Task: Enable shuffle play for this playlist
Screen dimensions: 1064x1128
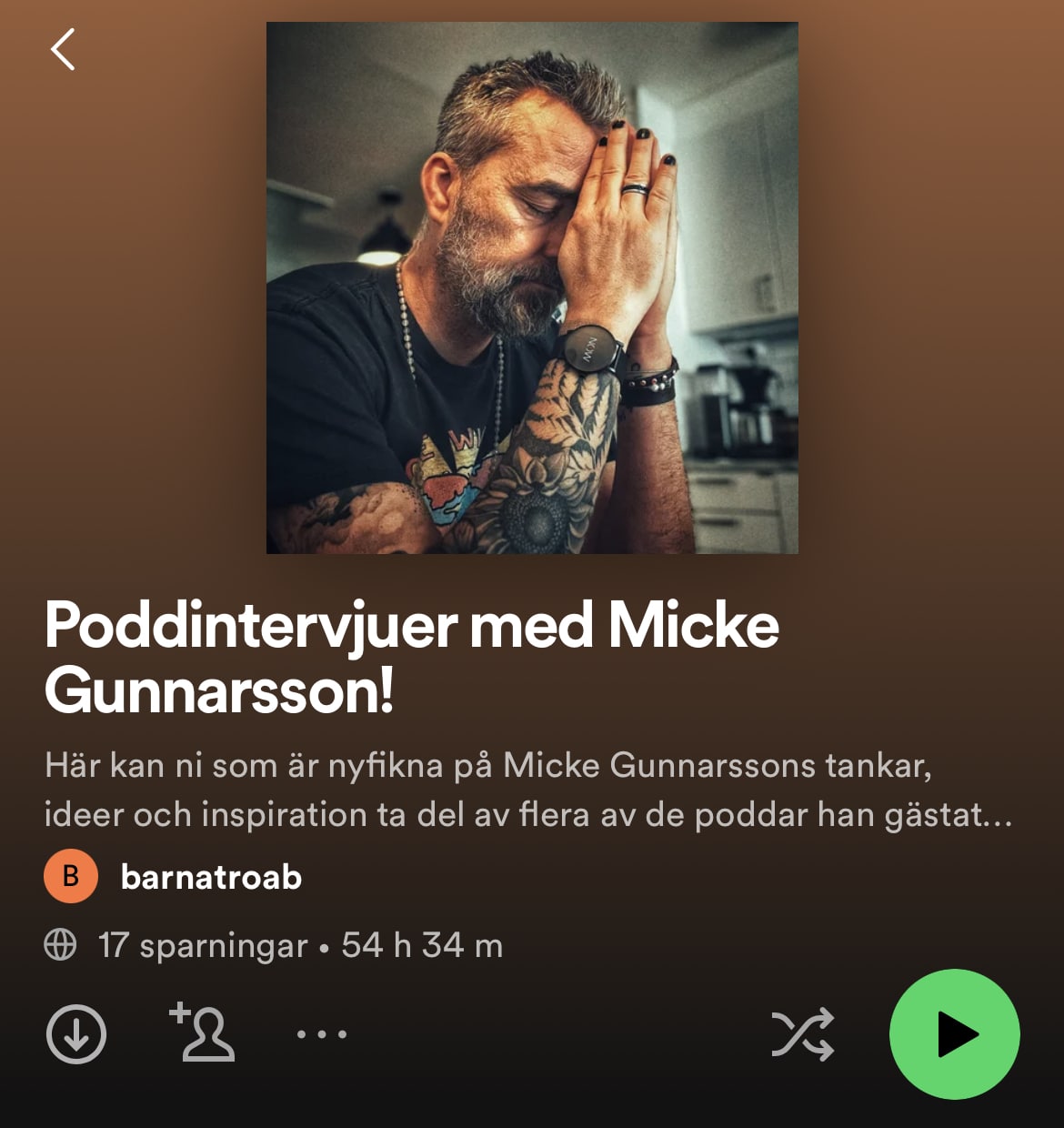Action: pos(802,1034)
